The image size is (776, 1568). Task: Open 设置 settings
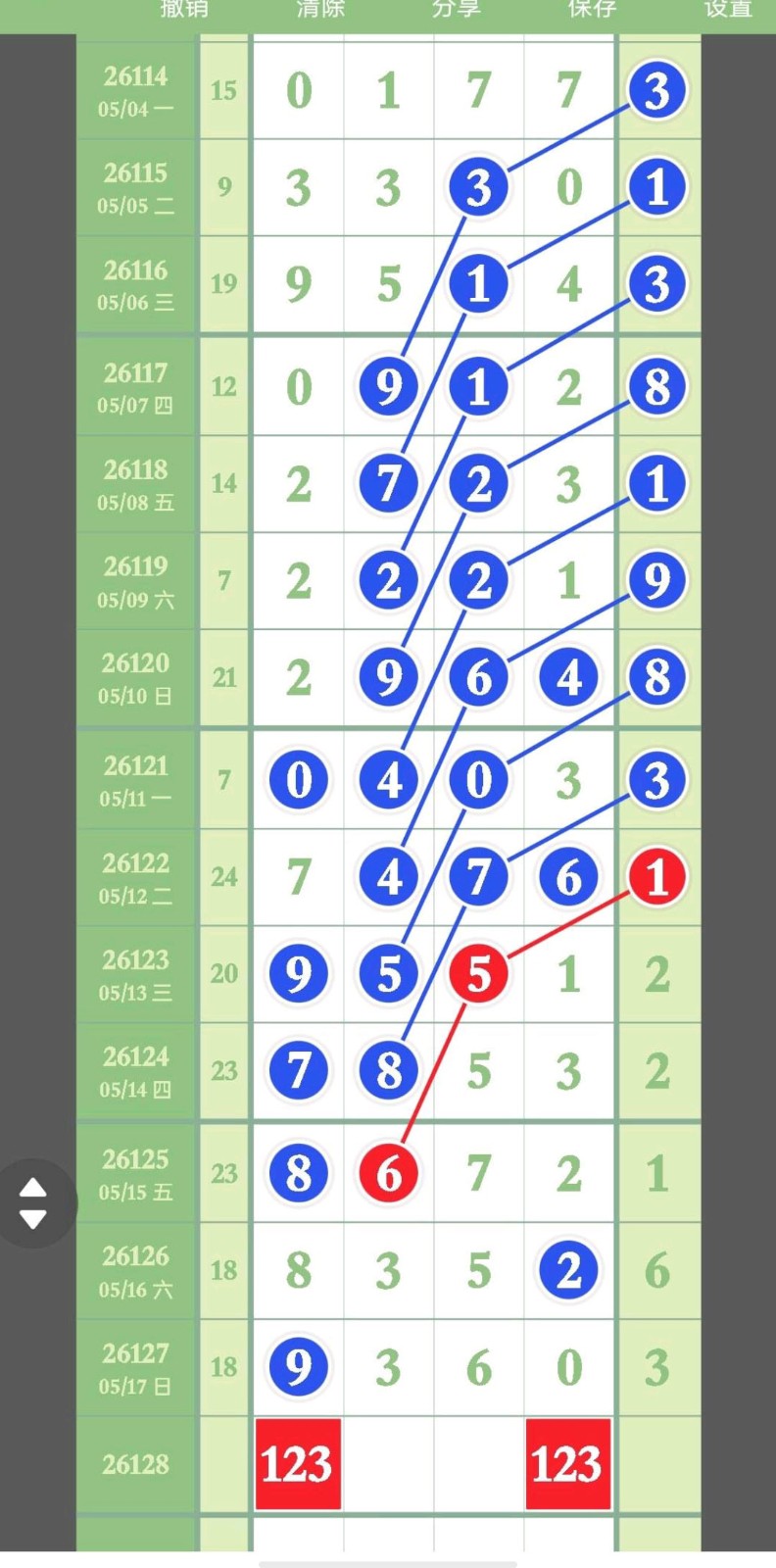(x=728, y=9)
